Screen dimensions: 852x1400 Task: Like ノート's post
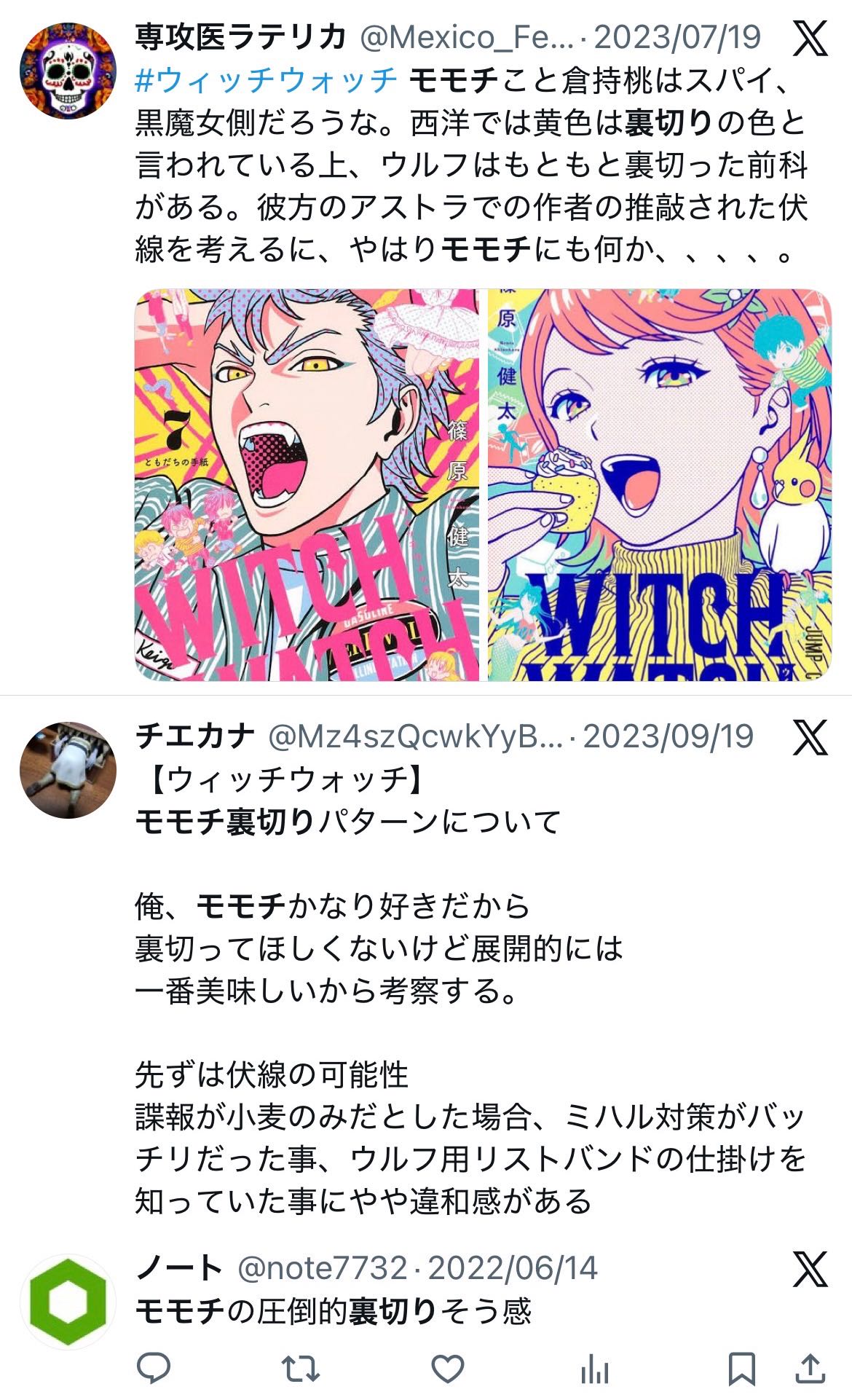[x=448, y=1369]
